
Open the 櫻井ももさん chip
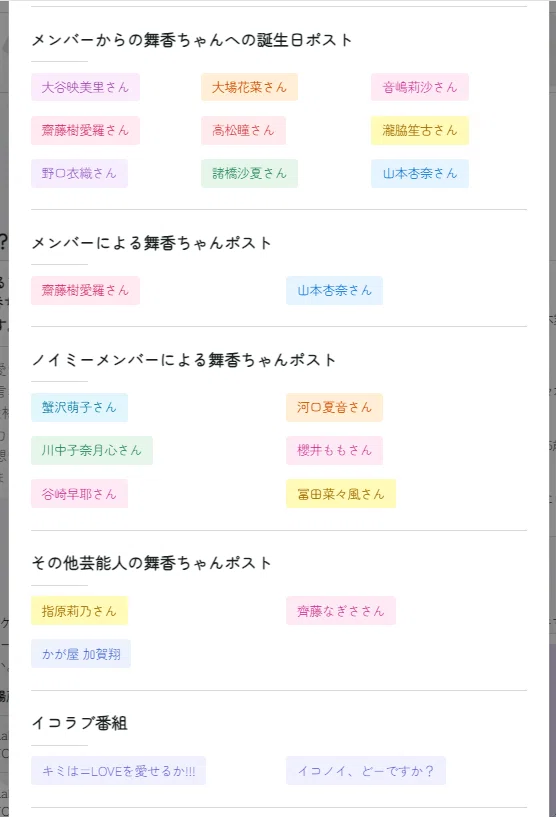click(x=334, y=451)
